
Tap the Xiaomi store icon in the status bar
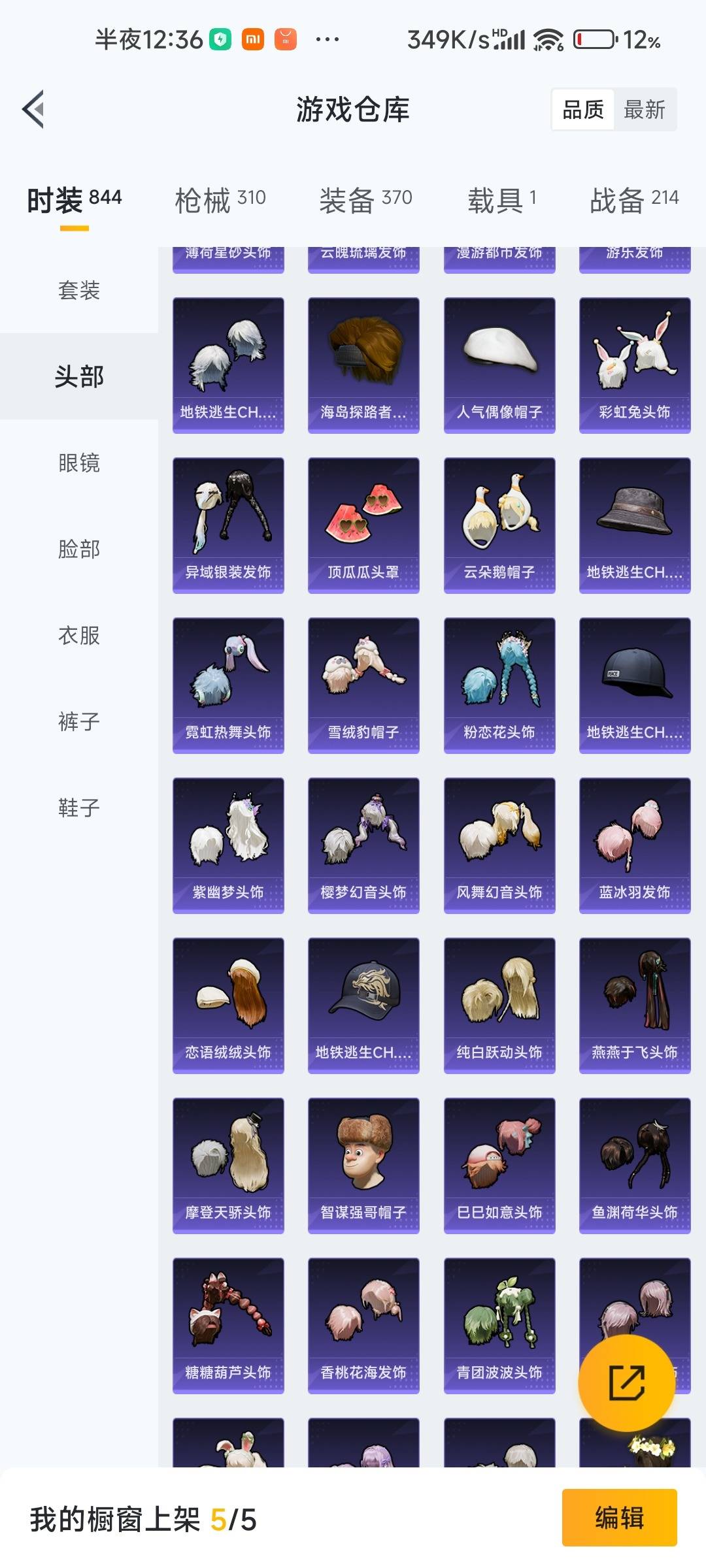click(285, 39)
